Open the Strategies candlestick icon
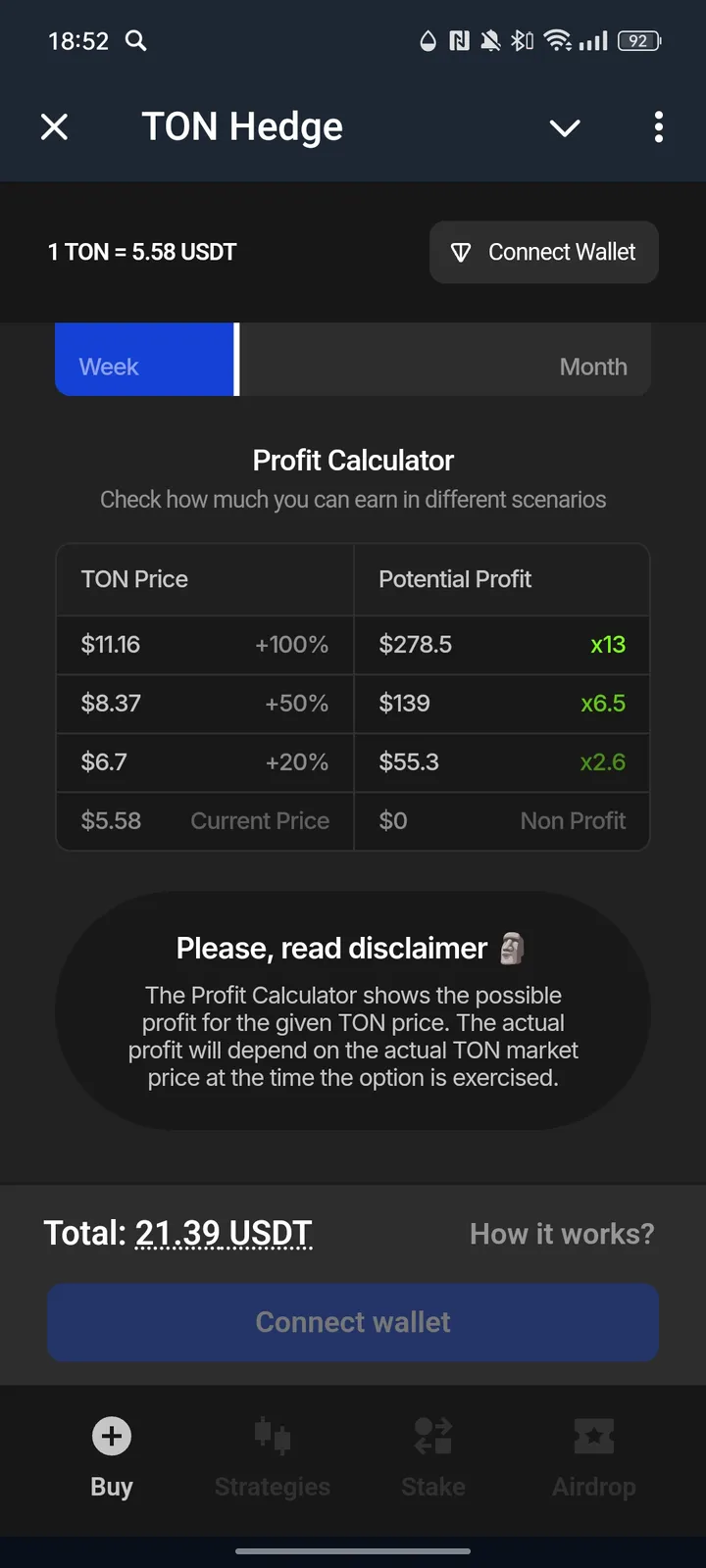 (272, 1435)
